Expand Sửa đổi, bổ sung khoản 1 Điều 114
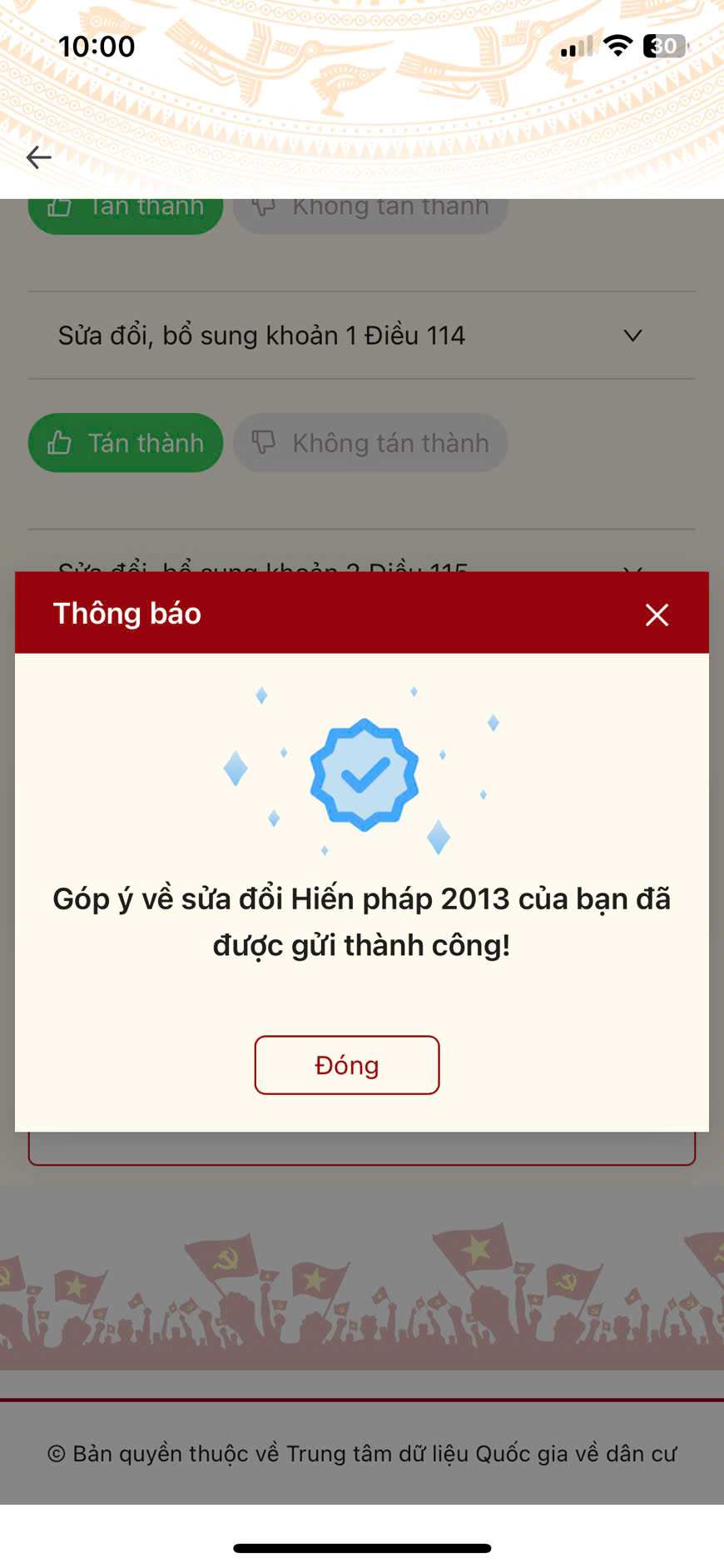724x1568 pixels. coord(362,336)
